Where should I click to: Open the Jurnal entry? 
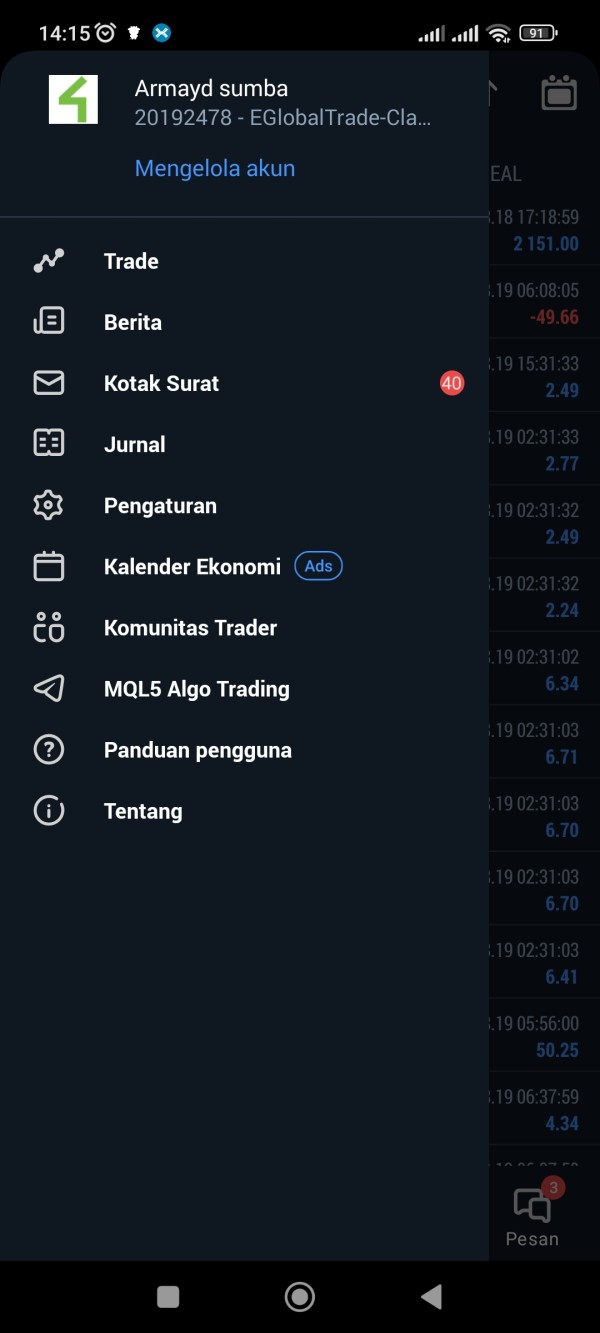pyautogui.click(x=244, y=444)
